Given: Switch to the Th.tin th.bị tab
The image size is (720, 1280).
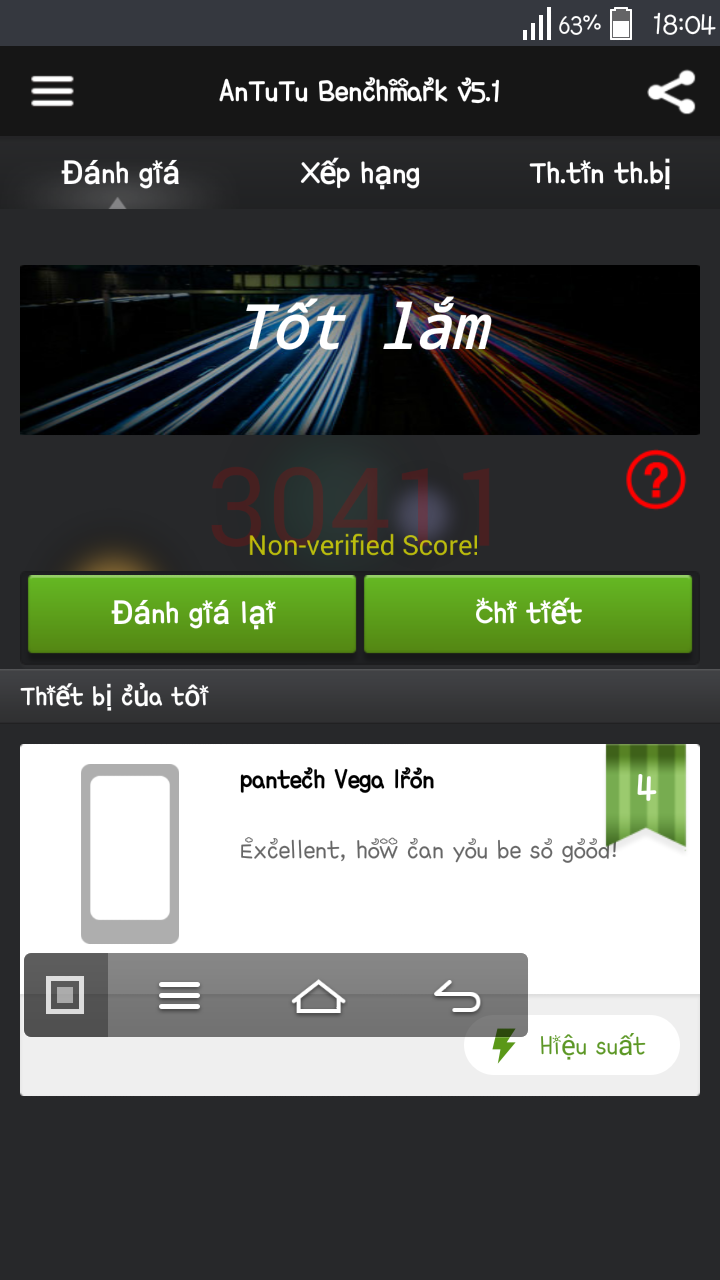Looking at the screenshot, I should [600, 174].
